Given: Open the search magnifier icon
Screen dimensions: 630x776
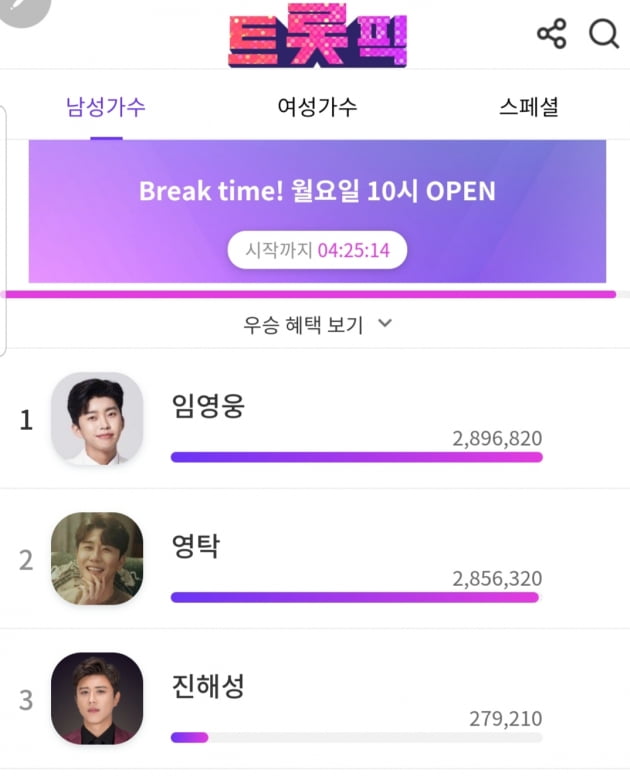Looking at the screenshot, I should click(x=604, y=35).
